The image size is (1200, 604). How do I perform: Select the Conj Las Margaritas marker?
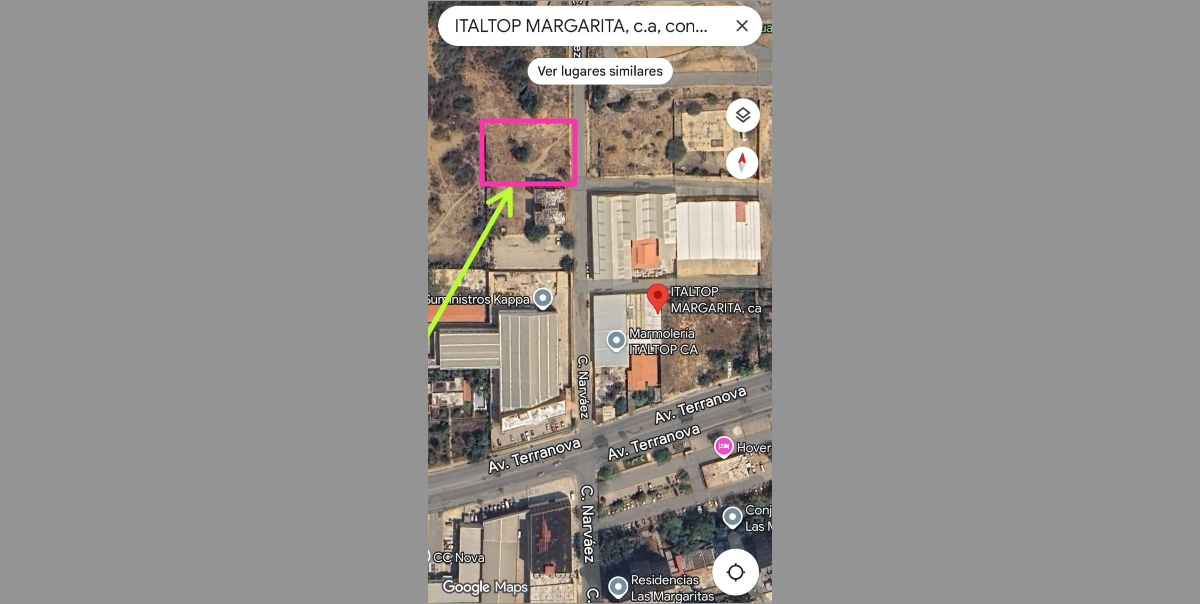click(733, 517)
